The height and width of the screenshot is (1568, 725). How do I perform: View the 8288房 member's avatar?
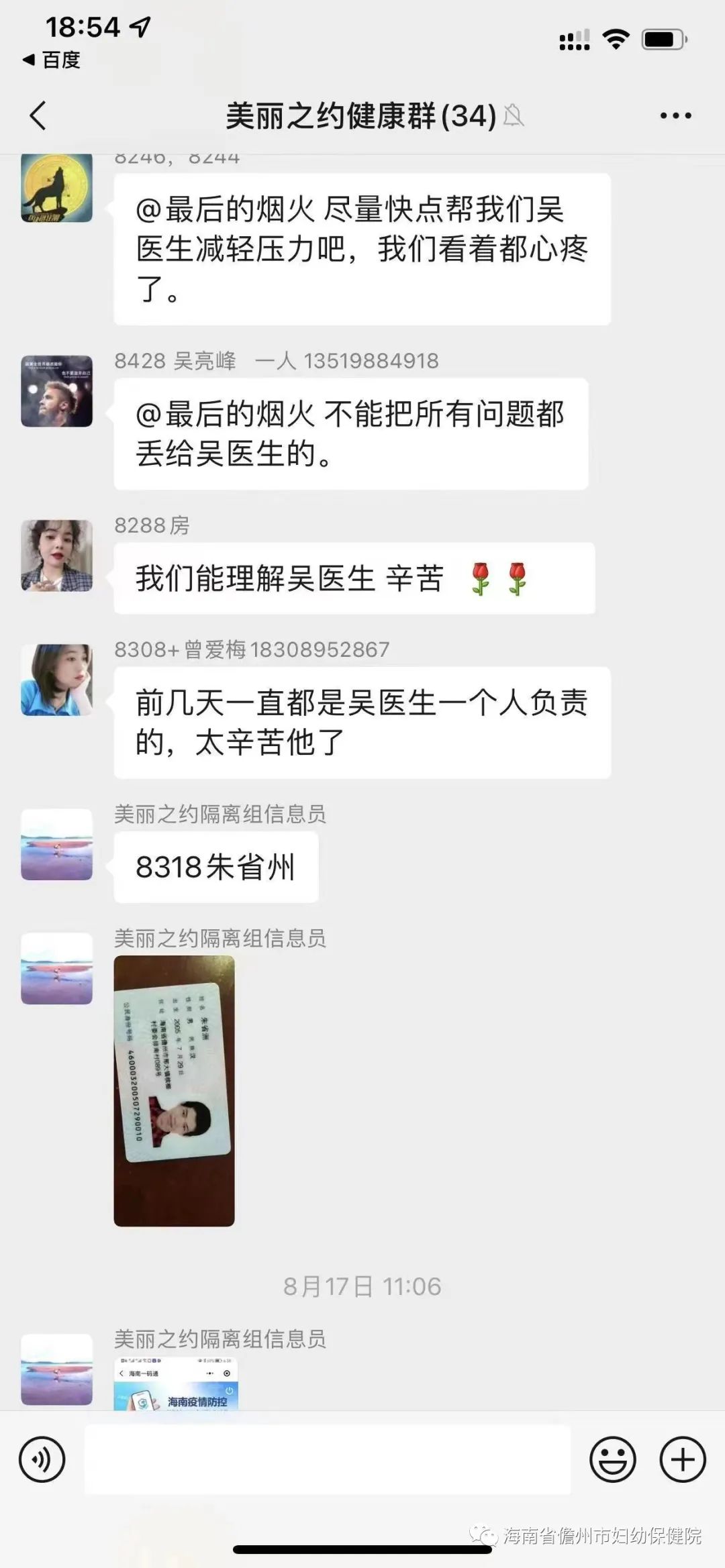click(x=56, y=556)
